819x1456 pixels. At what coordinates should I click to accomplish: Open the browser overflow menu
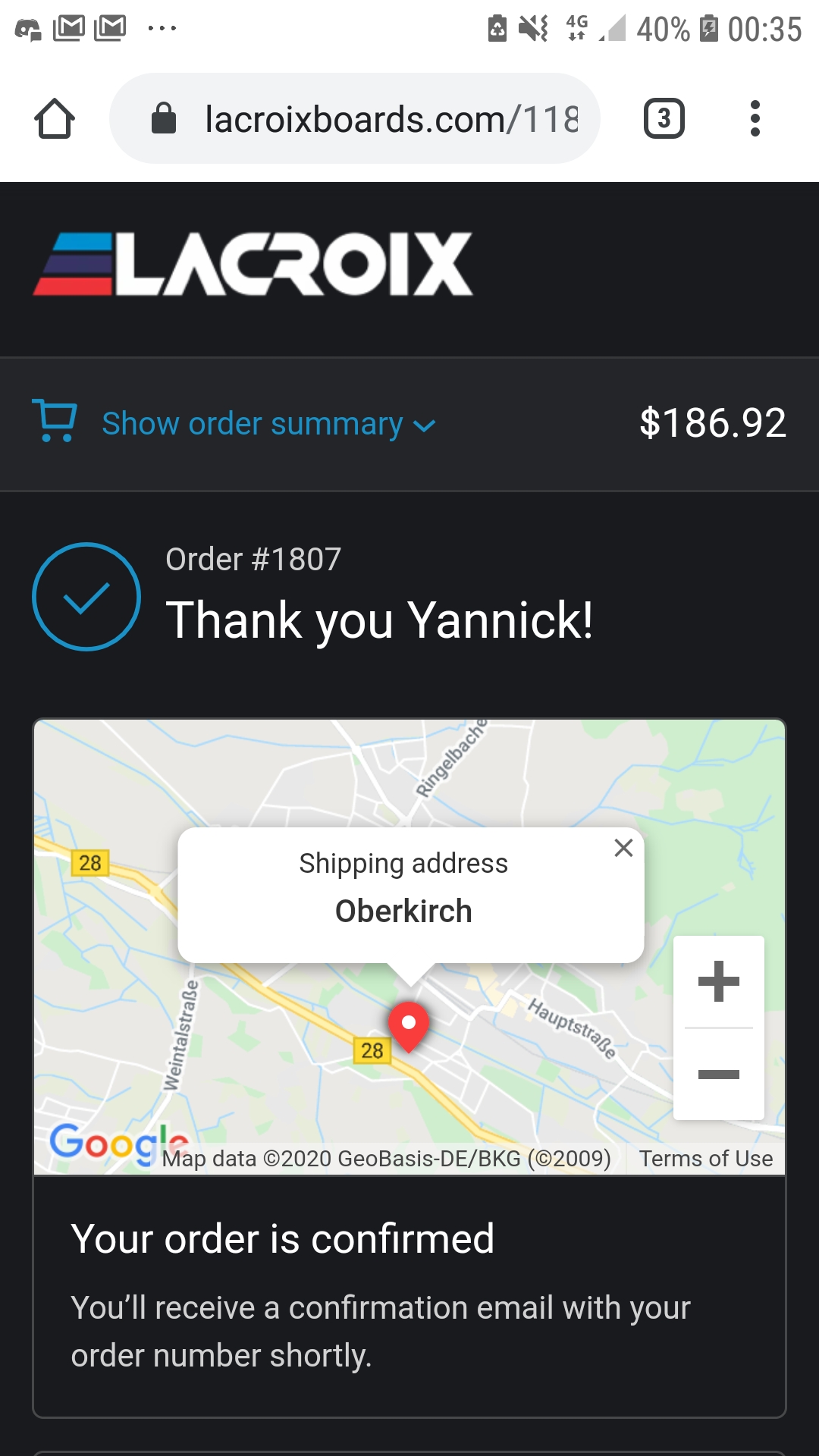pyautogui.click(x=755, y=119)
